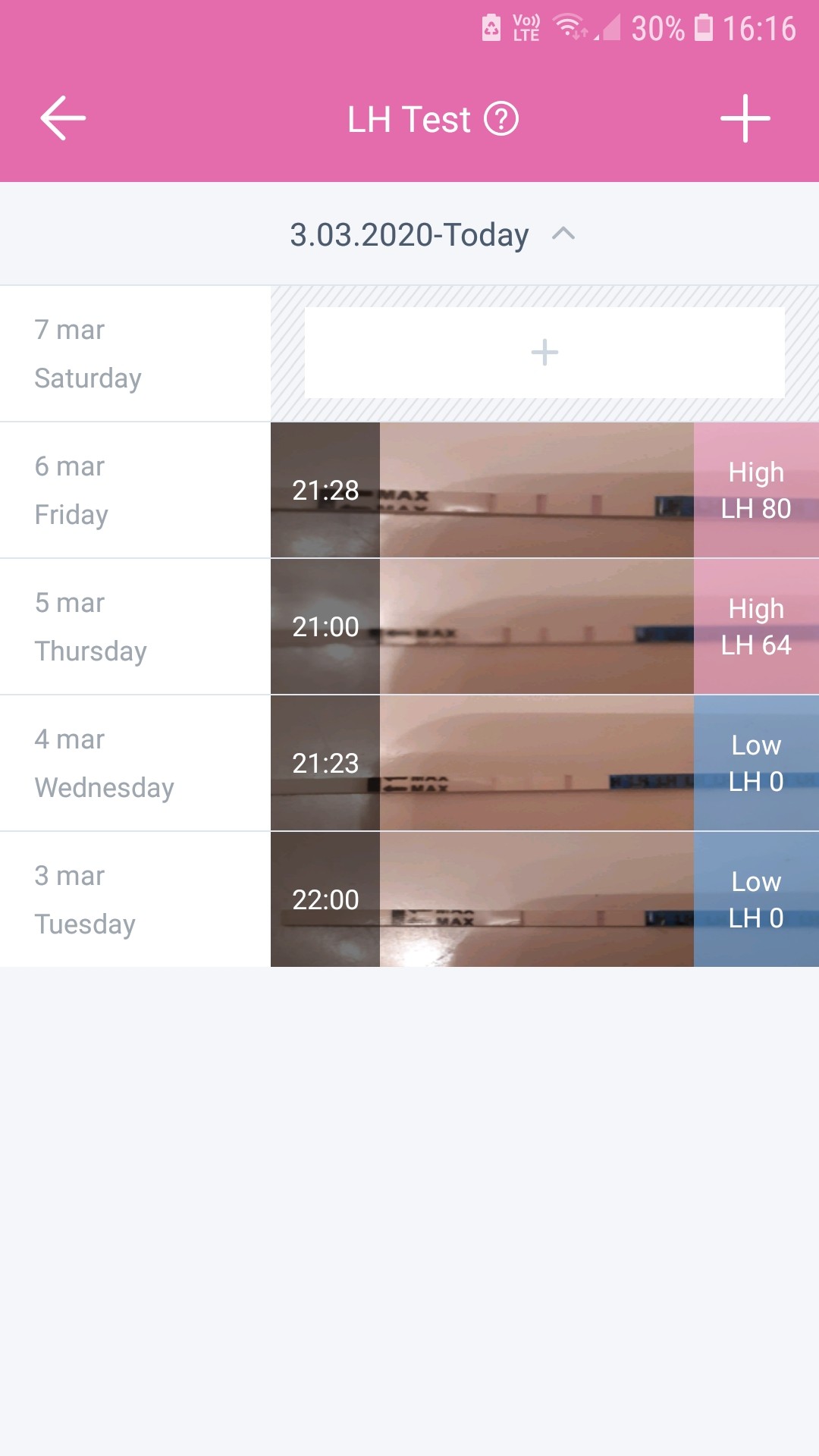Add a test for 7 mar Saturday
The width and height of the screenshot is (819, 1456).
click(544, 353)
